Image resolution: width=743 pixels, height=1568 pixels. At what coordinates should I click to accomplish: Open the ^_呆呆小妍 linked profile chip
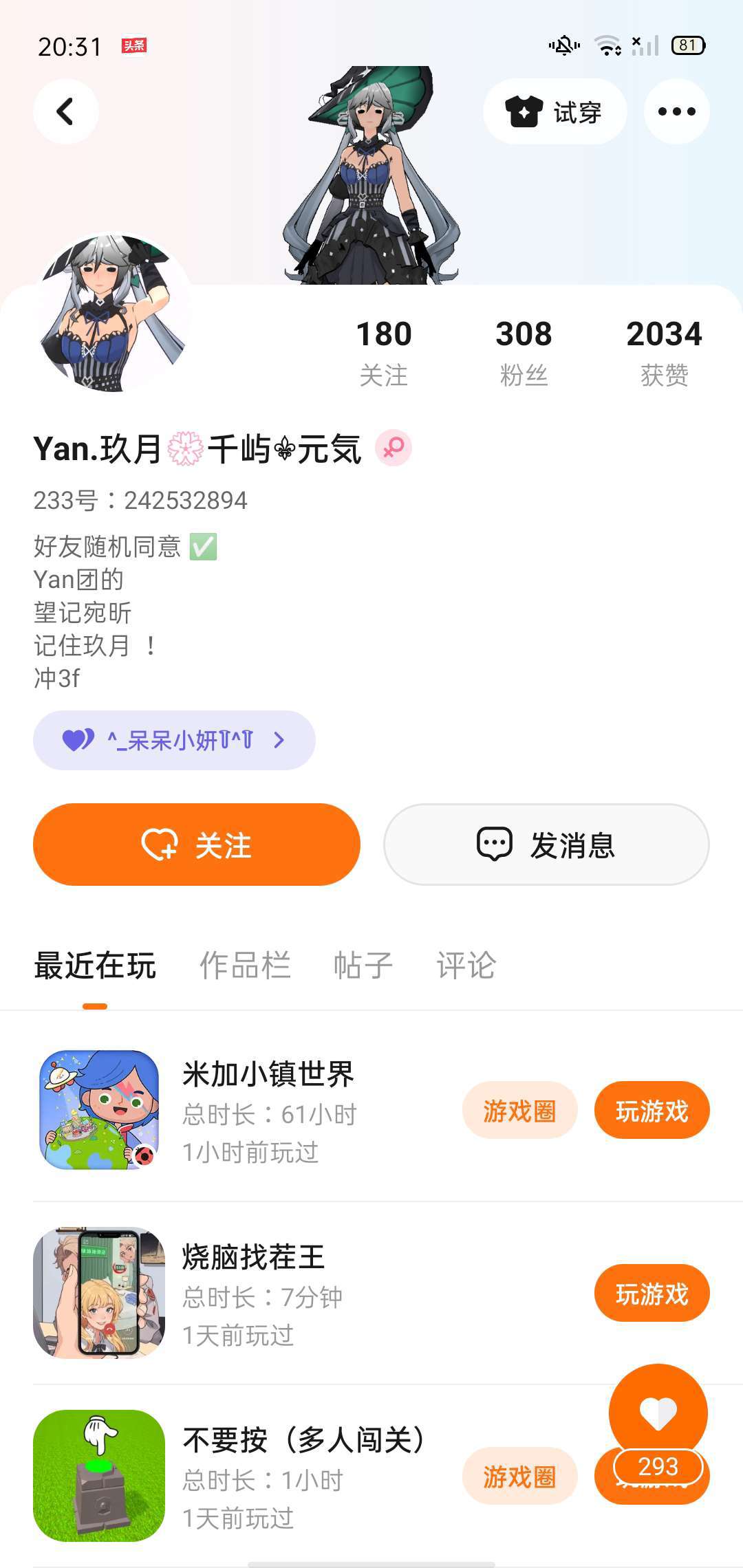pyautogui.click(x=174, y=740)
